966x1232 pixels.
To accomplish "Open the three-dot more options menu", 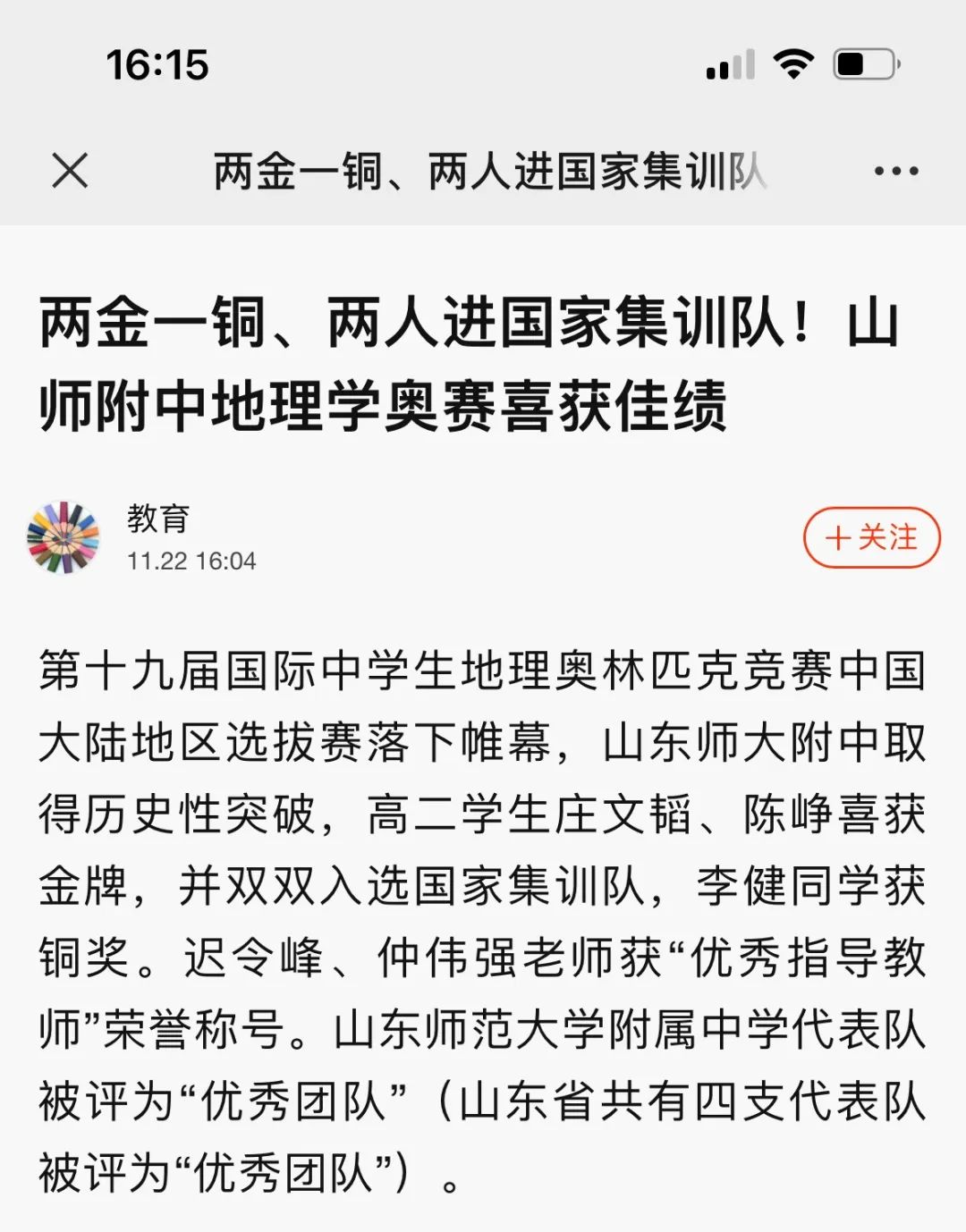I will click(x=895, y=171).
